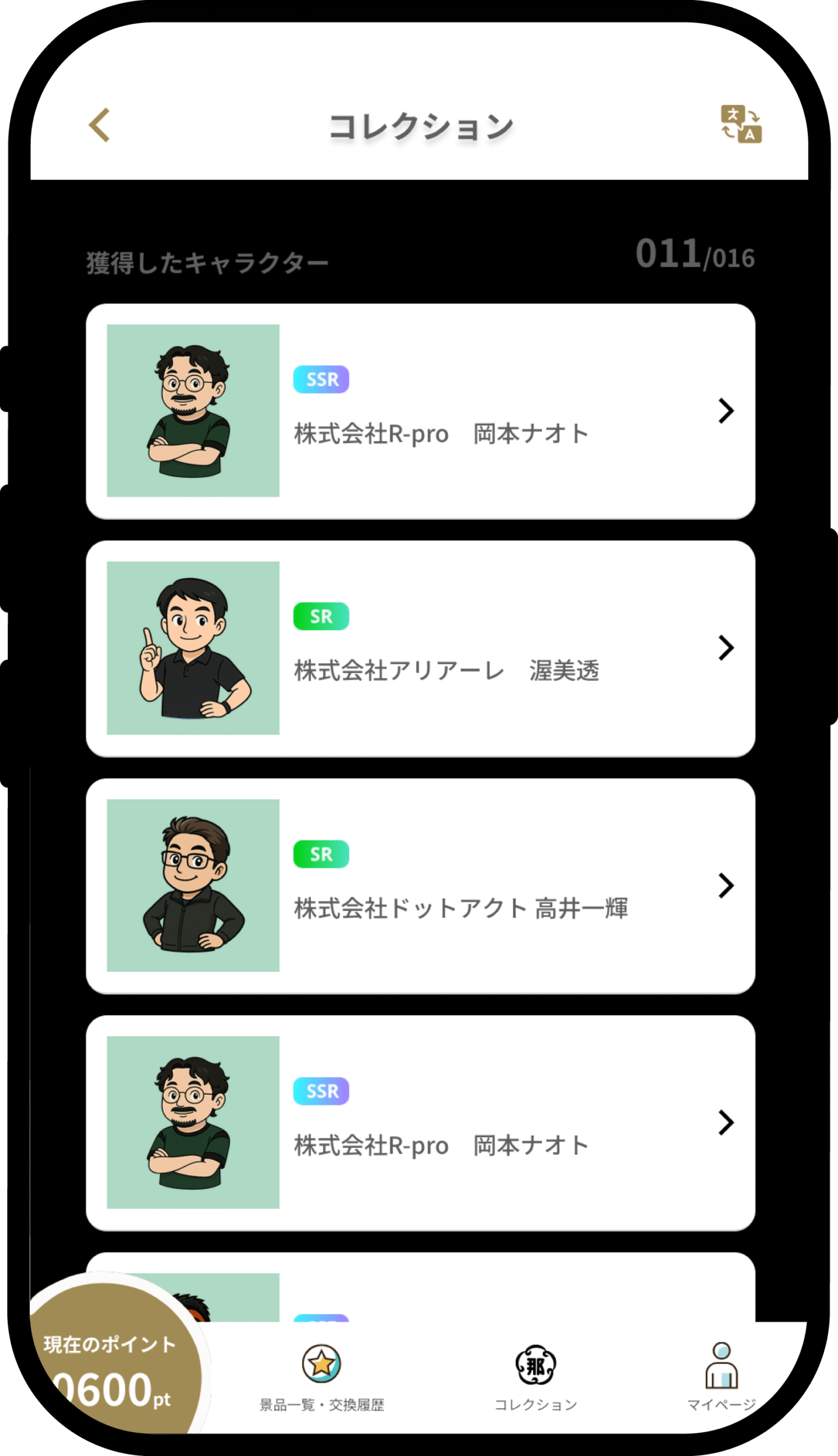This screenshot has width=838, height=1456.
Task: View the 株式会社ドットアクト 高井一輝 character card
Action: pyautogui.click(x=420, y=886)
